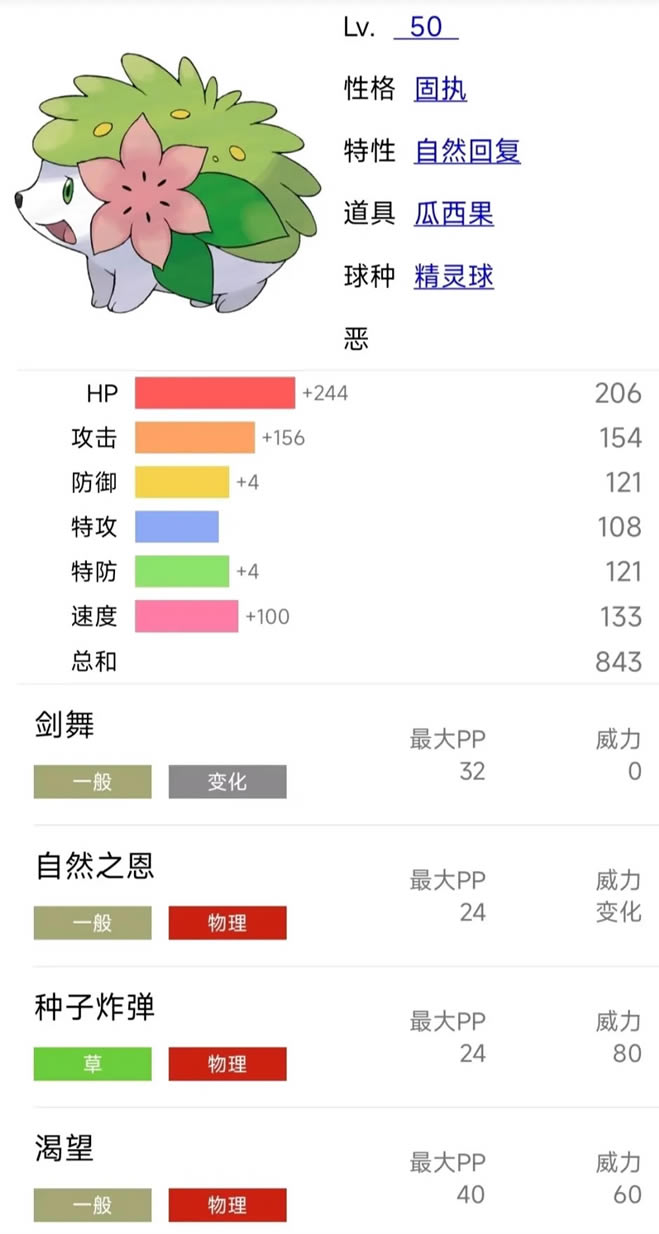The height and width of the screenshot is (1234, 659).
Task: Change the held item 瓜西果
Action: click(453, 213)
